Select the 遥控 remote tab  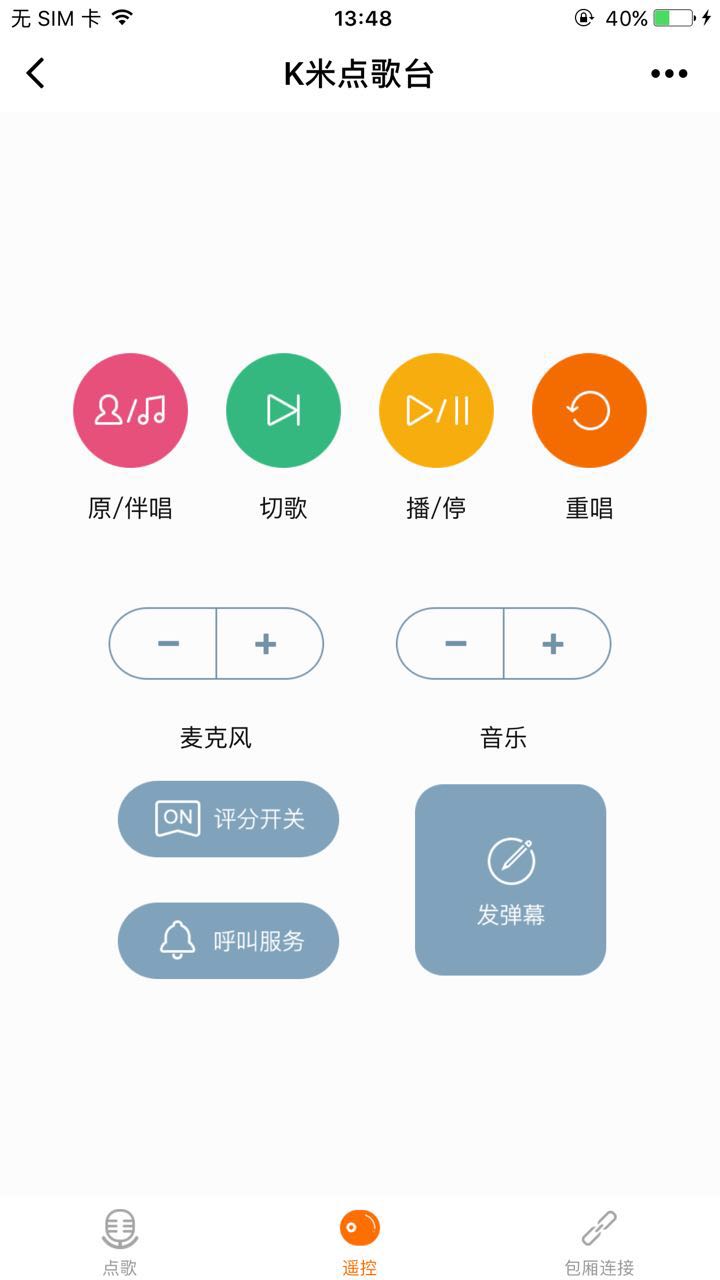pos(360,1240)
